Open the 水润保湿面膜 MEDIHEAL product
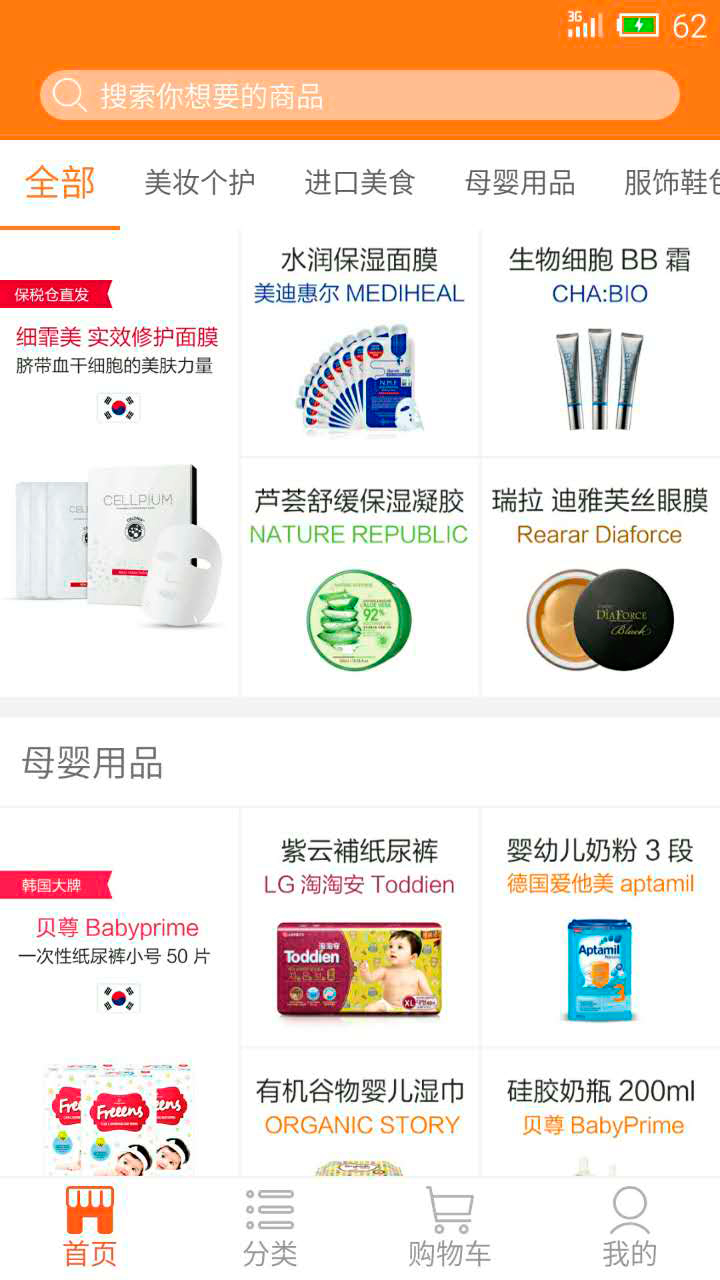The image size is (720, 1280). click(360, 343)
